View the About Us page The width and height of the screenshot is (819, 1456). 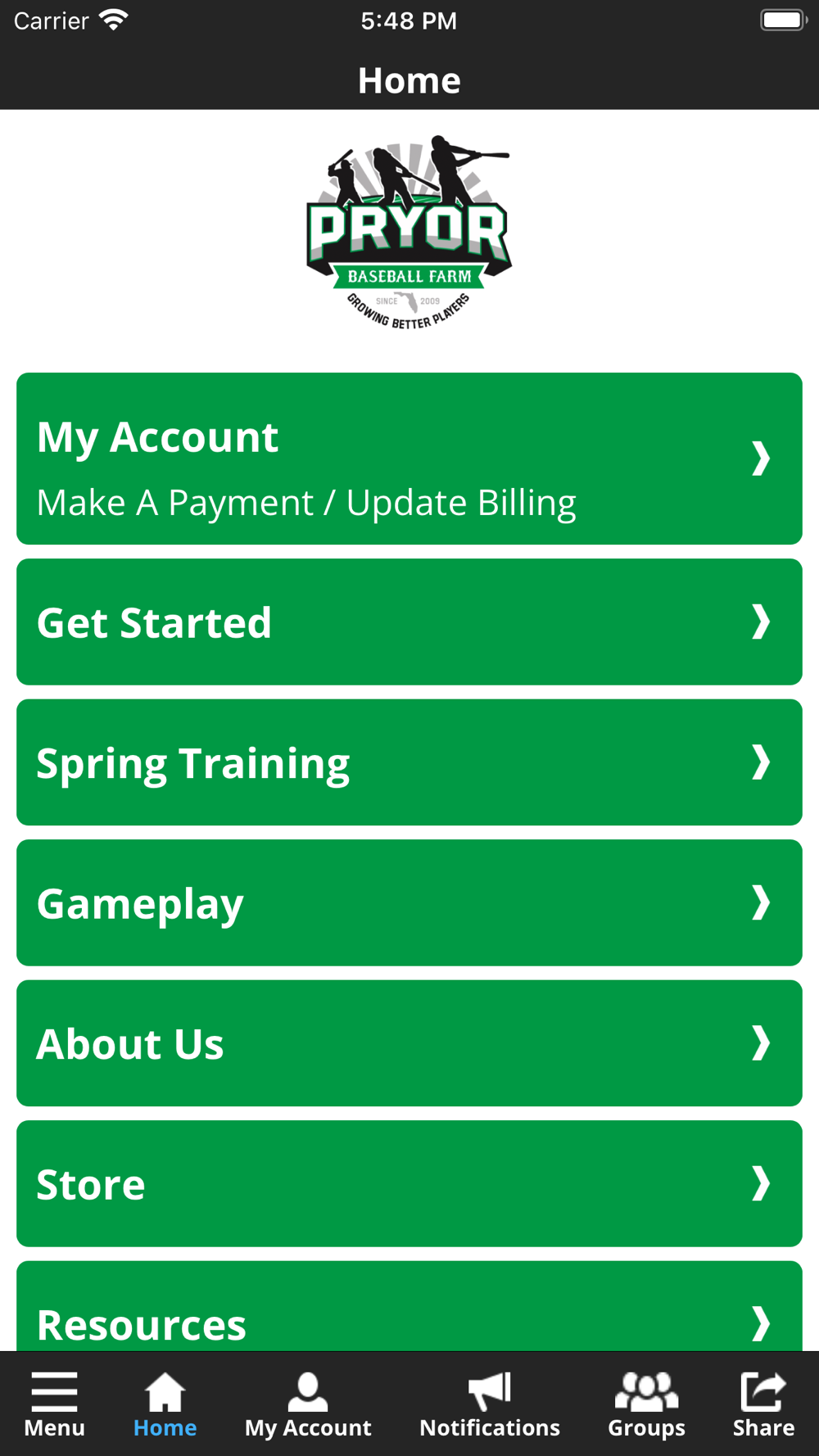pos(409,1043)
